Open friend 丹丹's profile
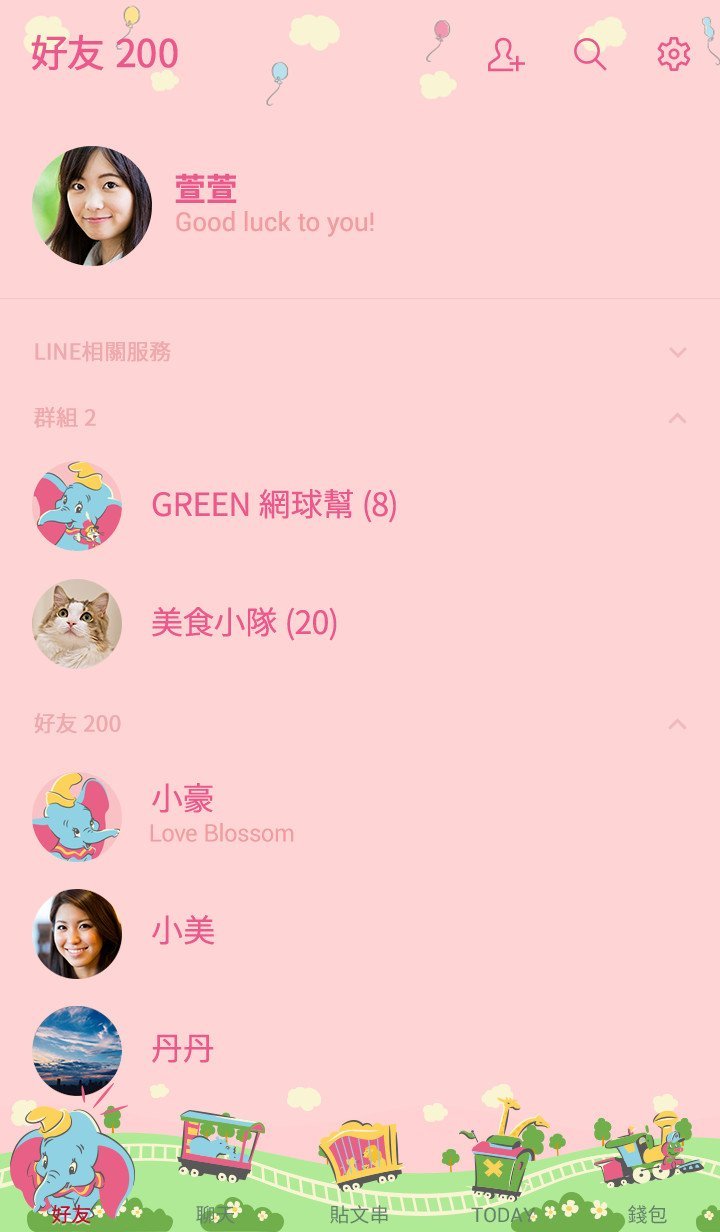 pos(182,1050)
